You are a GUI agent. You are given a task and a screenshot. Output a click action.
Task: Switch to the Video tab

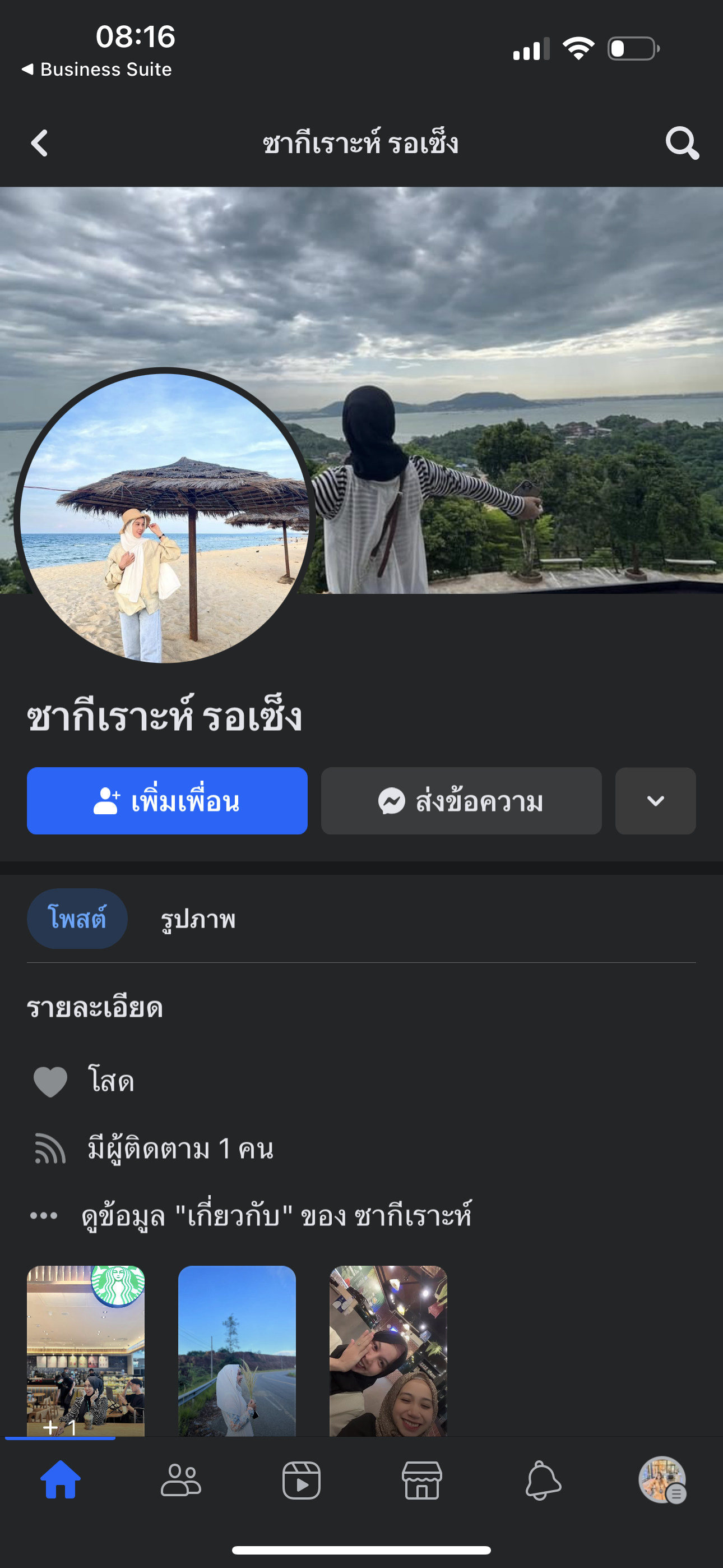coord(302,1481)
